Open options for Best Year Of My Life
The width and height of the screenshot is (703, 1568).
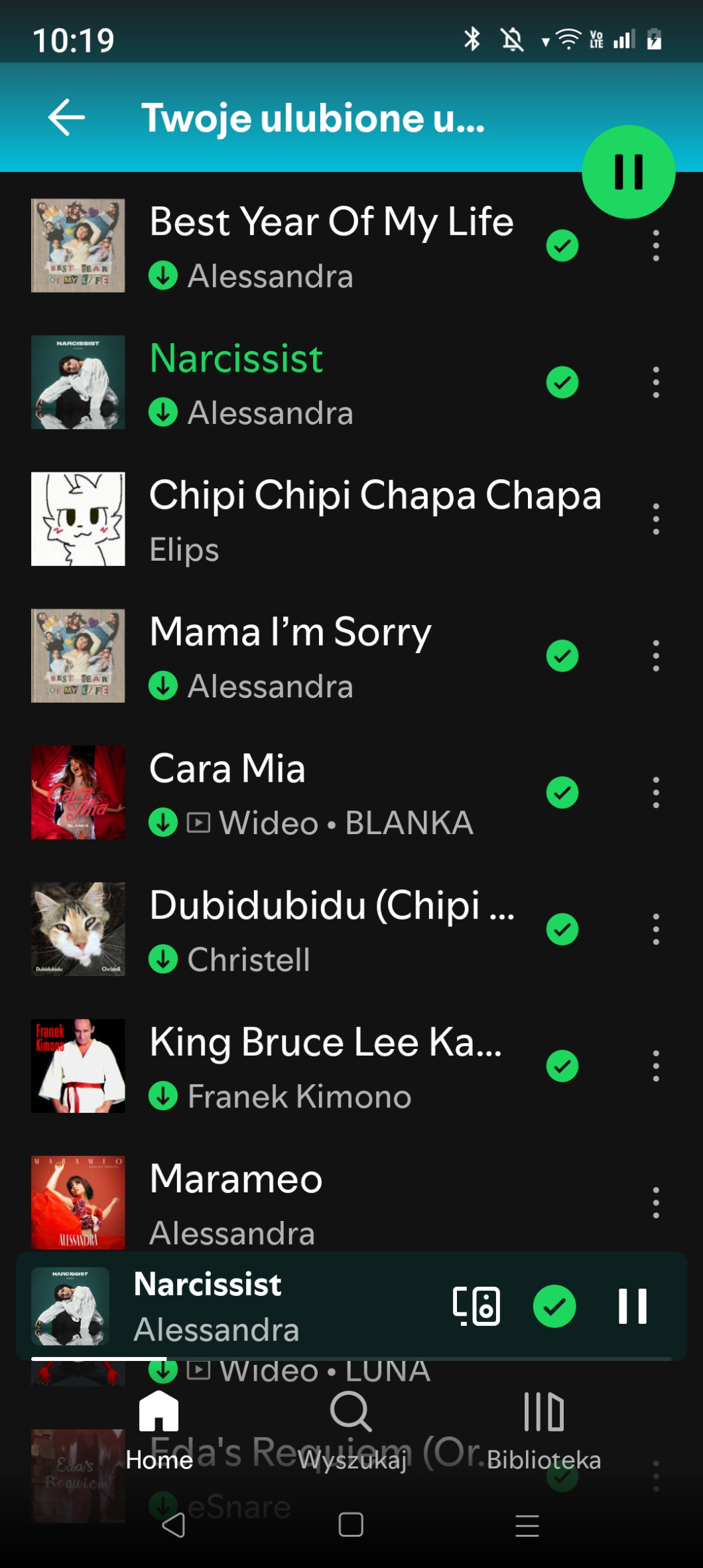coord(655,246)
